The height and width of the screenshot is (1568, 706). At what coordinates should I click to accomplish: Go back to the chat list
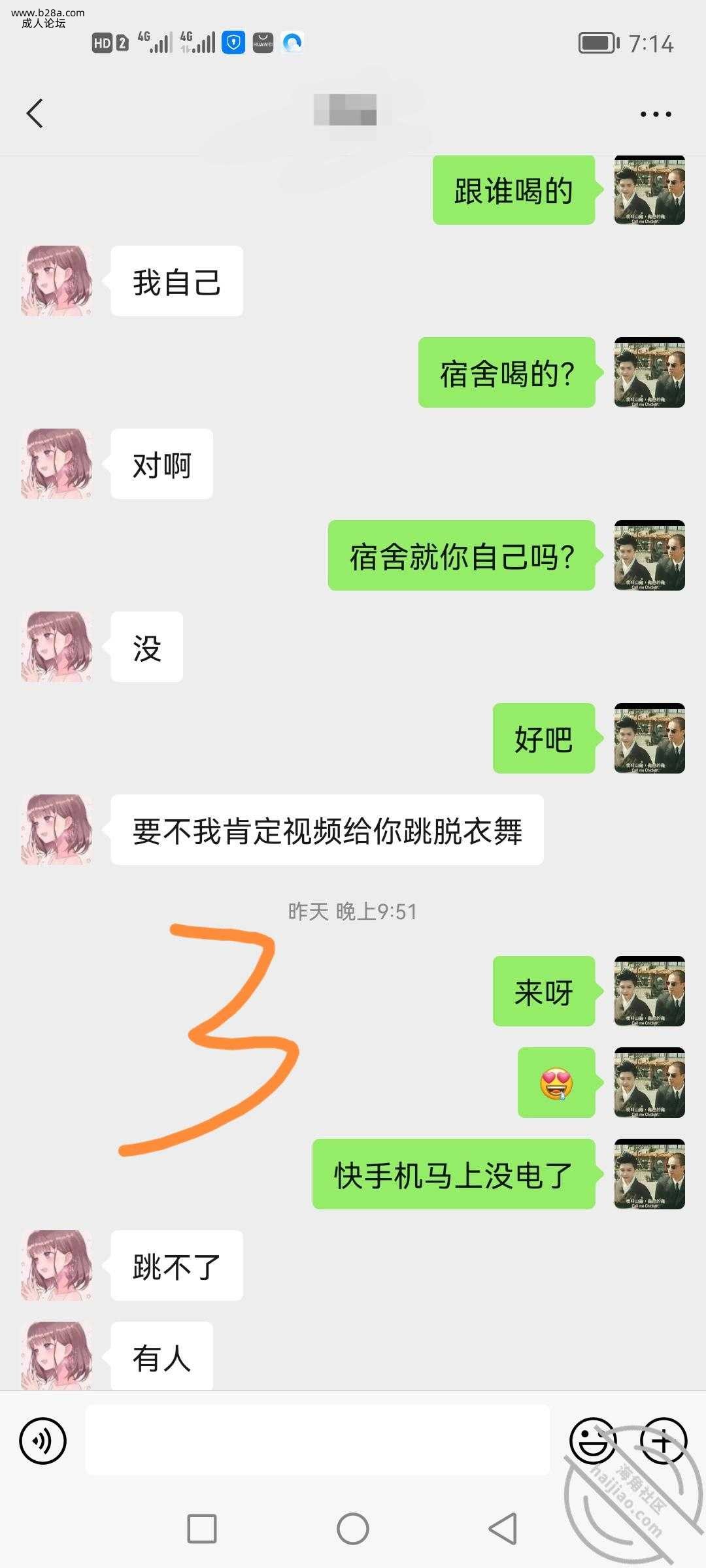tap(35, 114)
